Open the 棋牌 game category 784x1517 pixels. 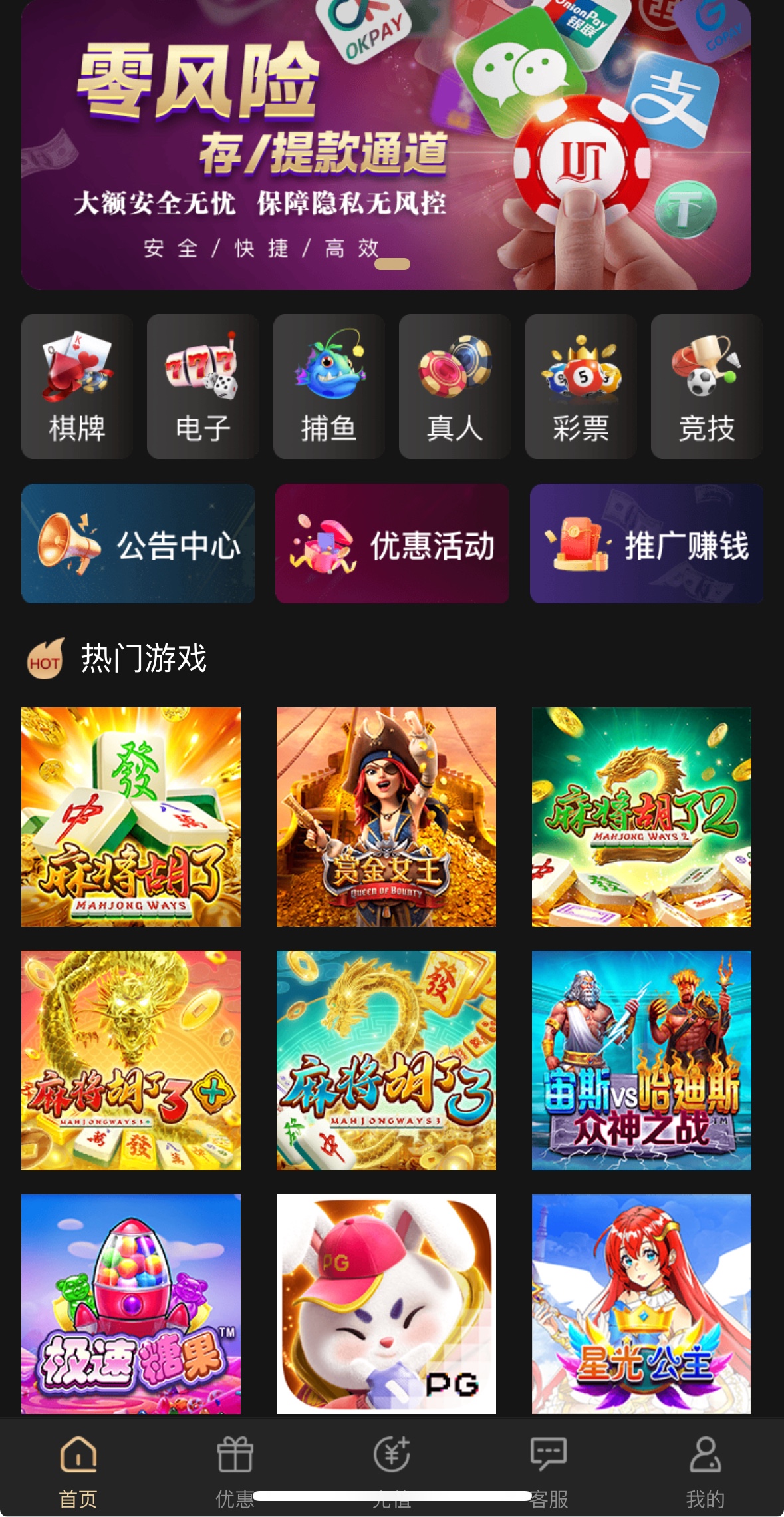tap(77, 387)
